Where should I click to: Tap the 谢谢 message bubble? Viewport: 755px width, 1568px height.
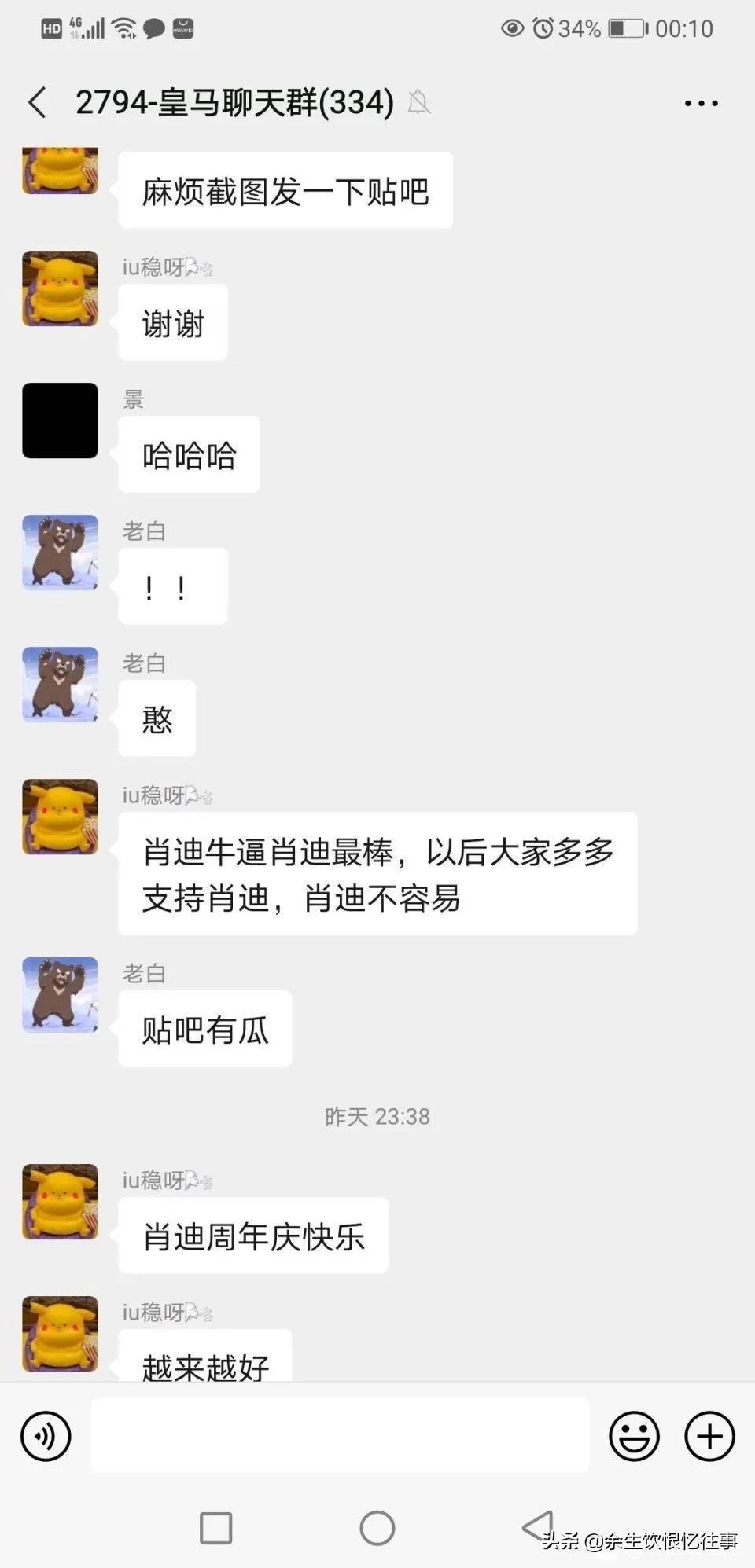pyautogui.click(x=173, y=321)
